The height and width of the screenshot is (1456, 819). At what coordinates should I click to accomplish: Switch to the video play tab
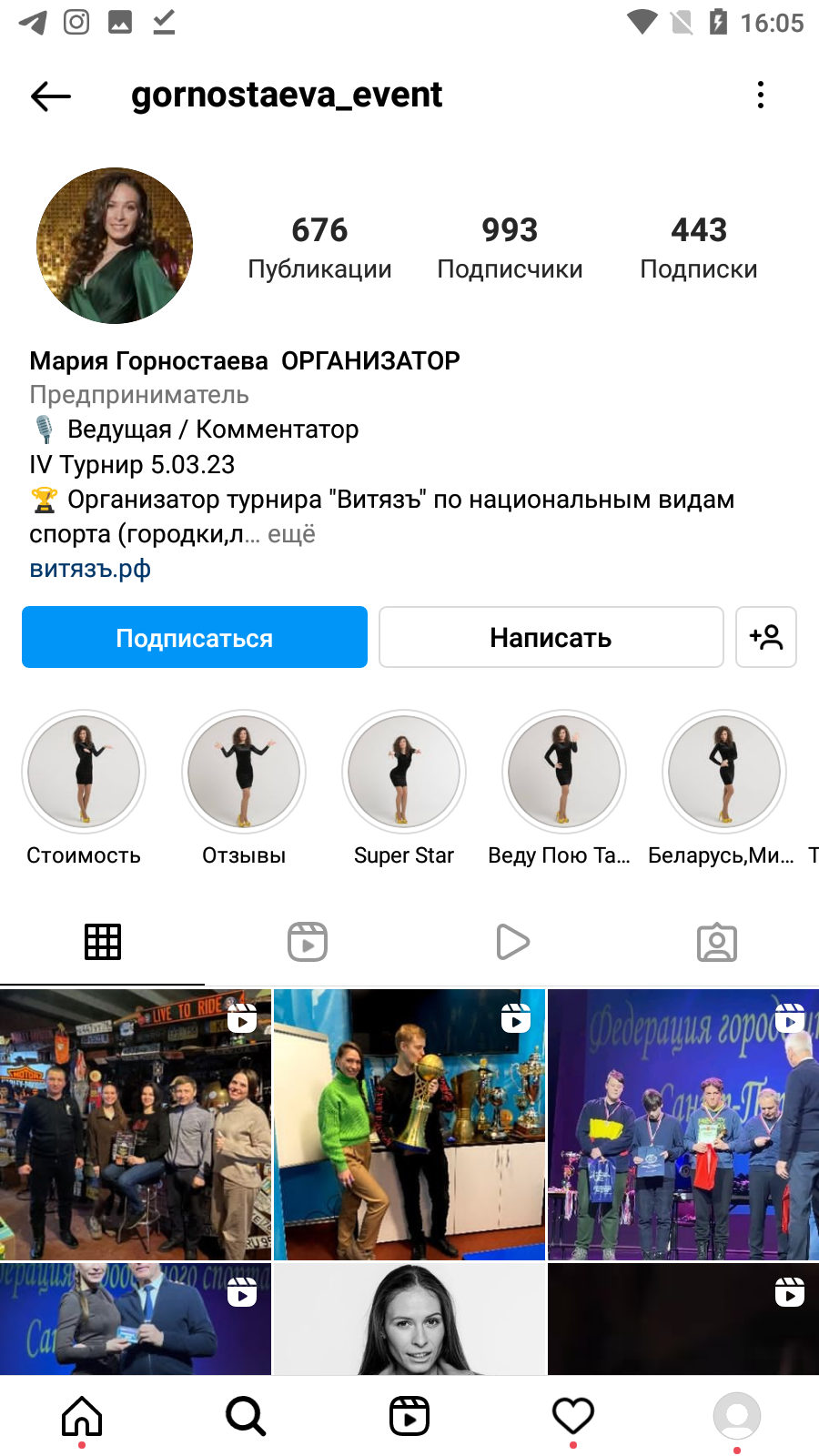(512, 942)
